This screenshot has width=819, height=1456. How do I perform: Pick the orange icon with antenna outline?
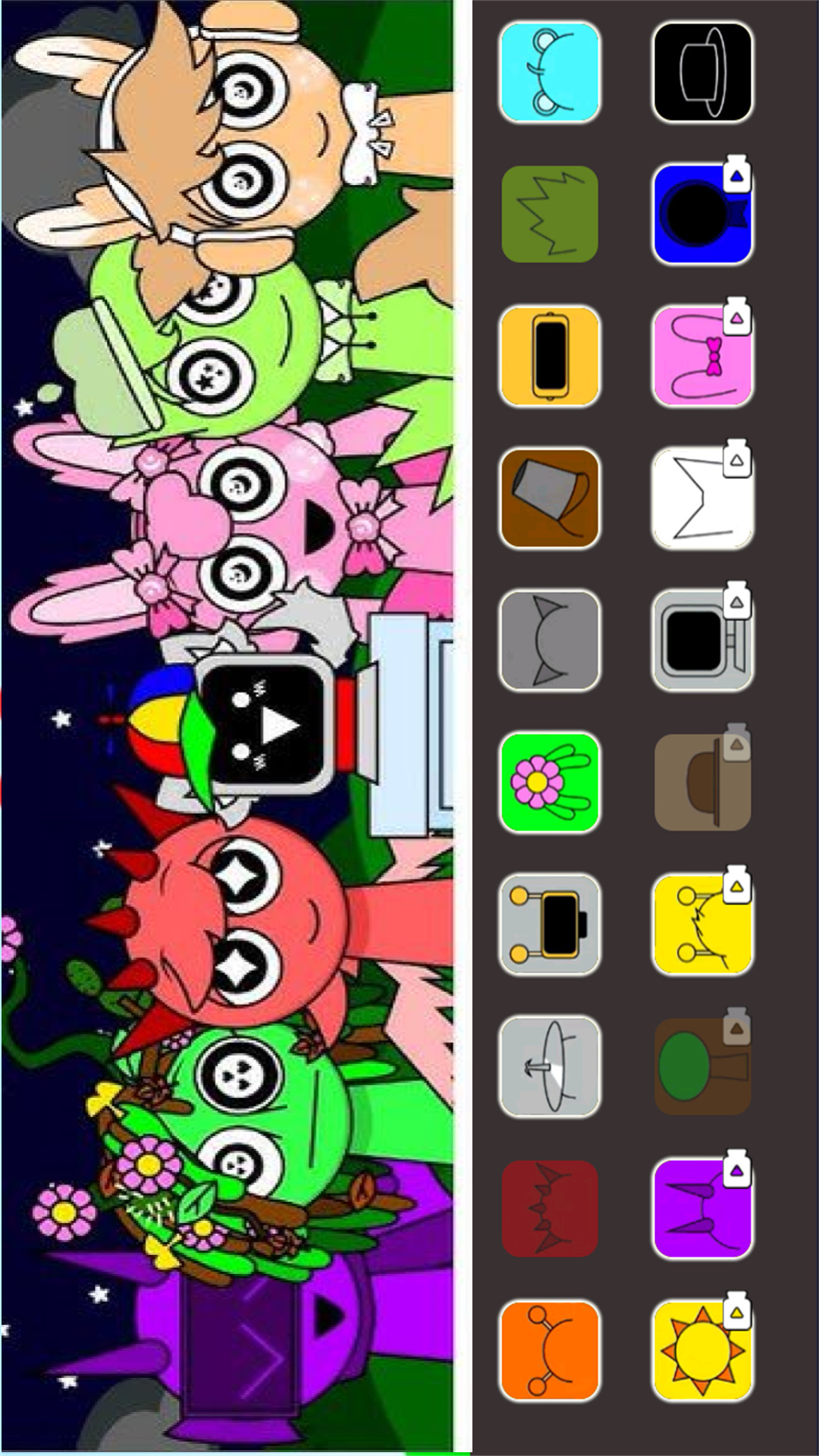tap(550, 1351)
